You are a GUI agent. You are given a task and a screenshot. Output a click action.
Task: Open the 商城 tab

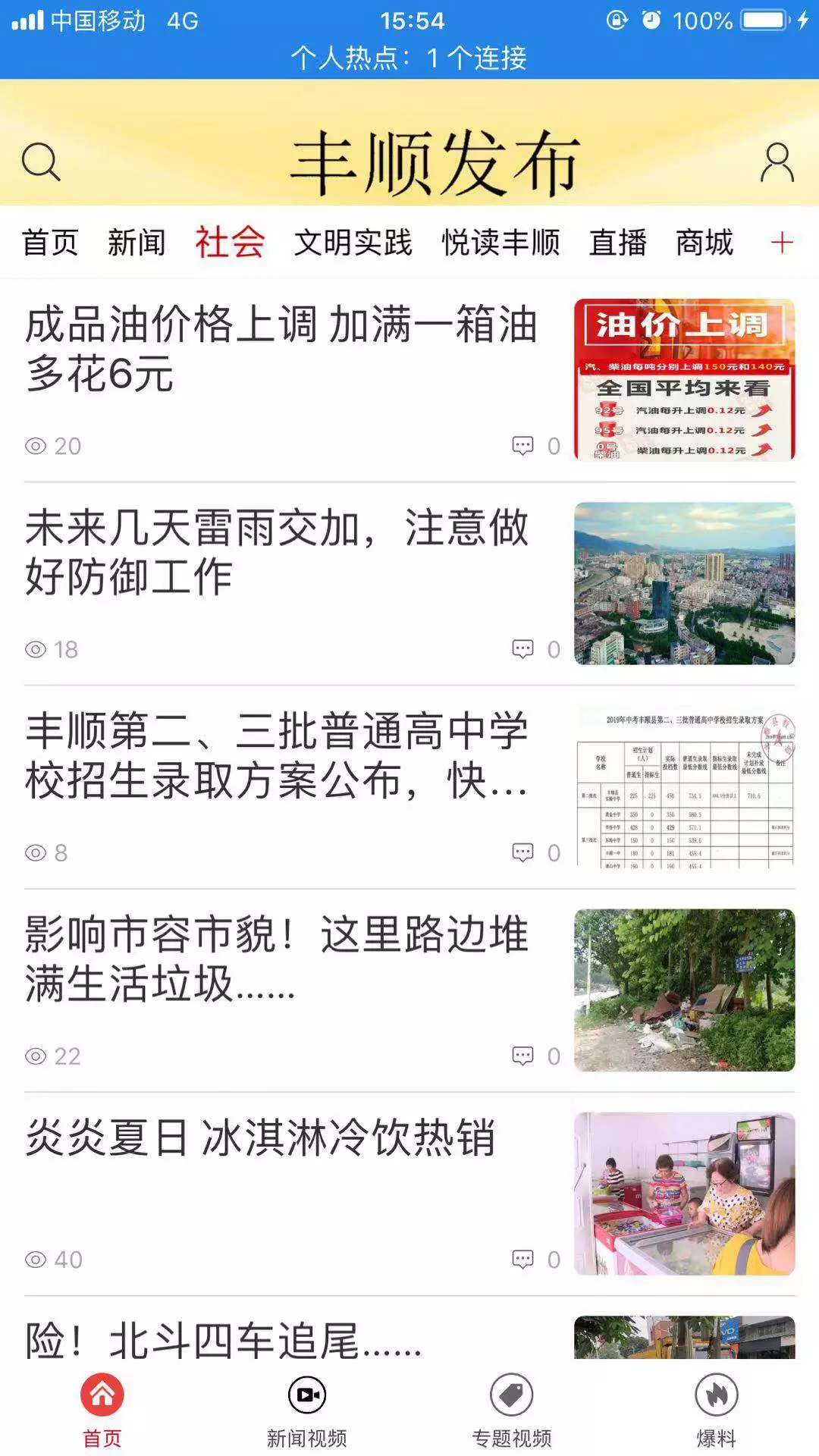click(704, 243)
